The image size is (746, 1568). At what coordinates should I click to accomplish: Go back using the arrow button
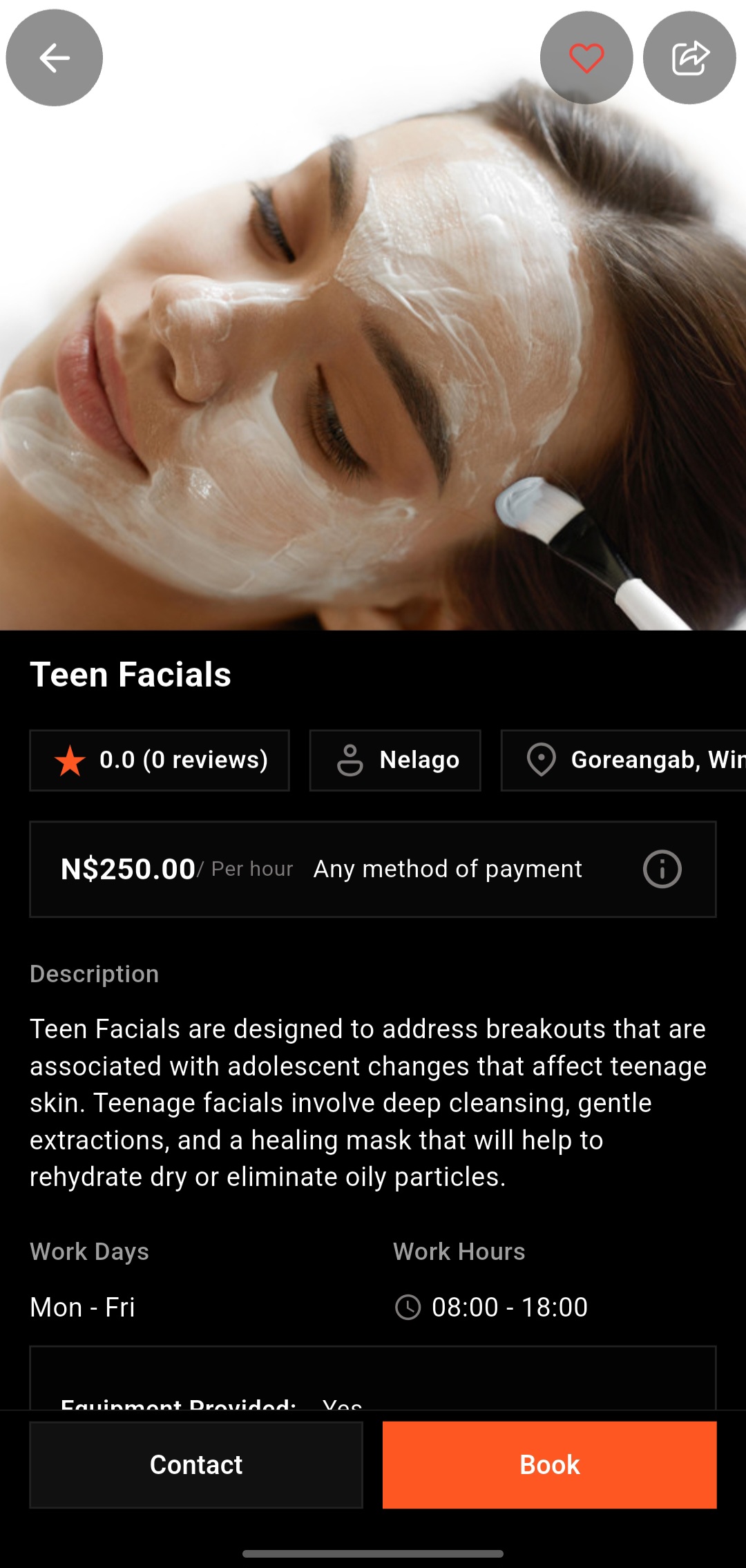click(x=54, y=58)
